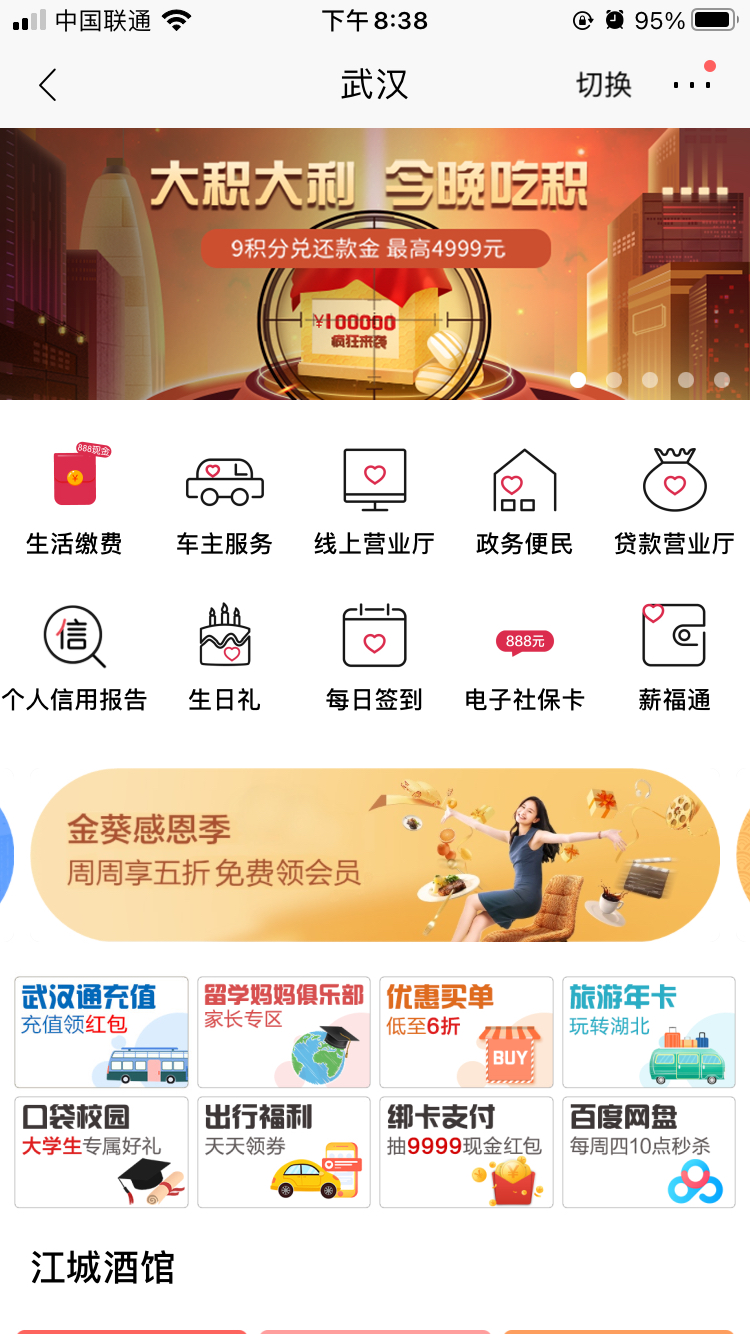Viewport: 750px width, 1334px height.
Task: Open the 大积大利 promotional banner
Action: 375,264
